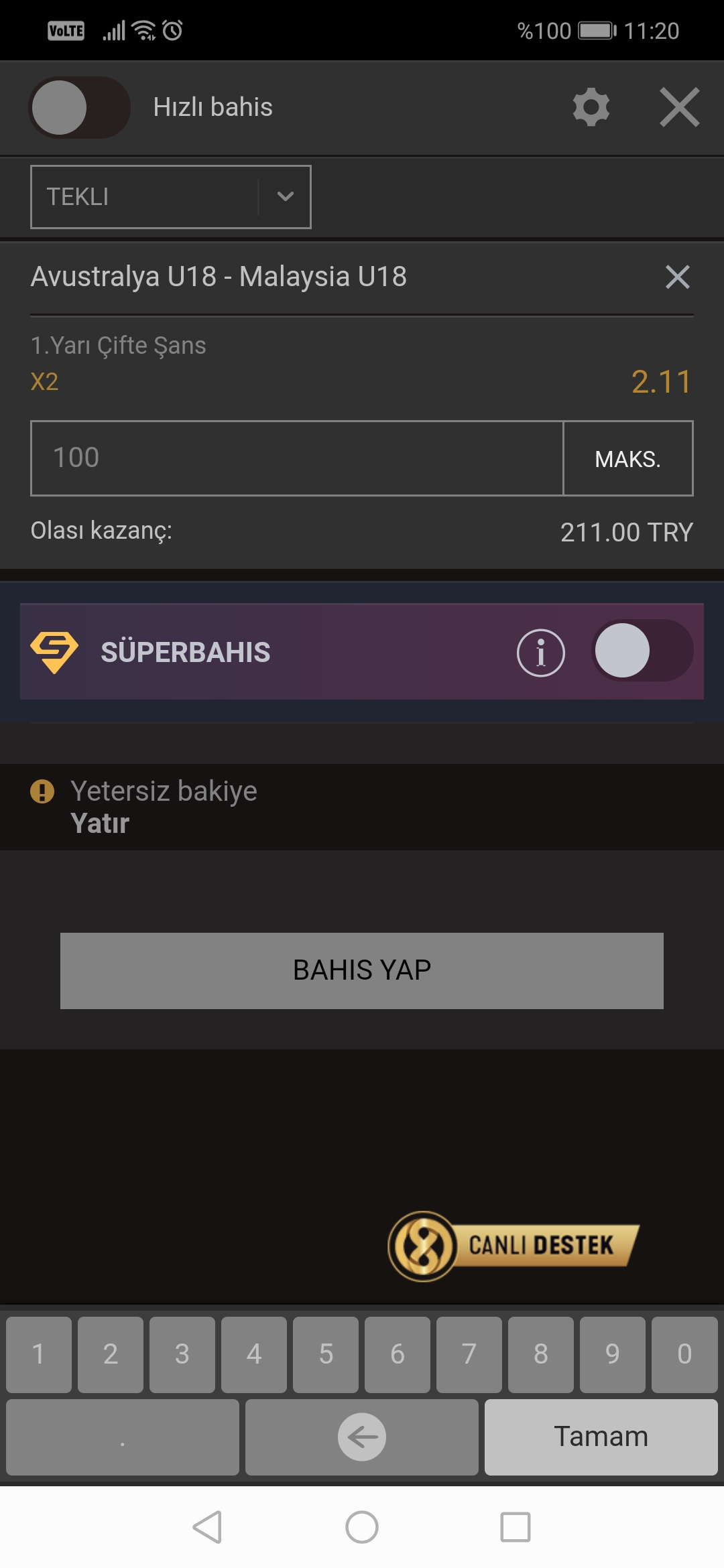724x1568 pixels.
Task: Open bet slip settings gear
Action: pos(591,107)
